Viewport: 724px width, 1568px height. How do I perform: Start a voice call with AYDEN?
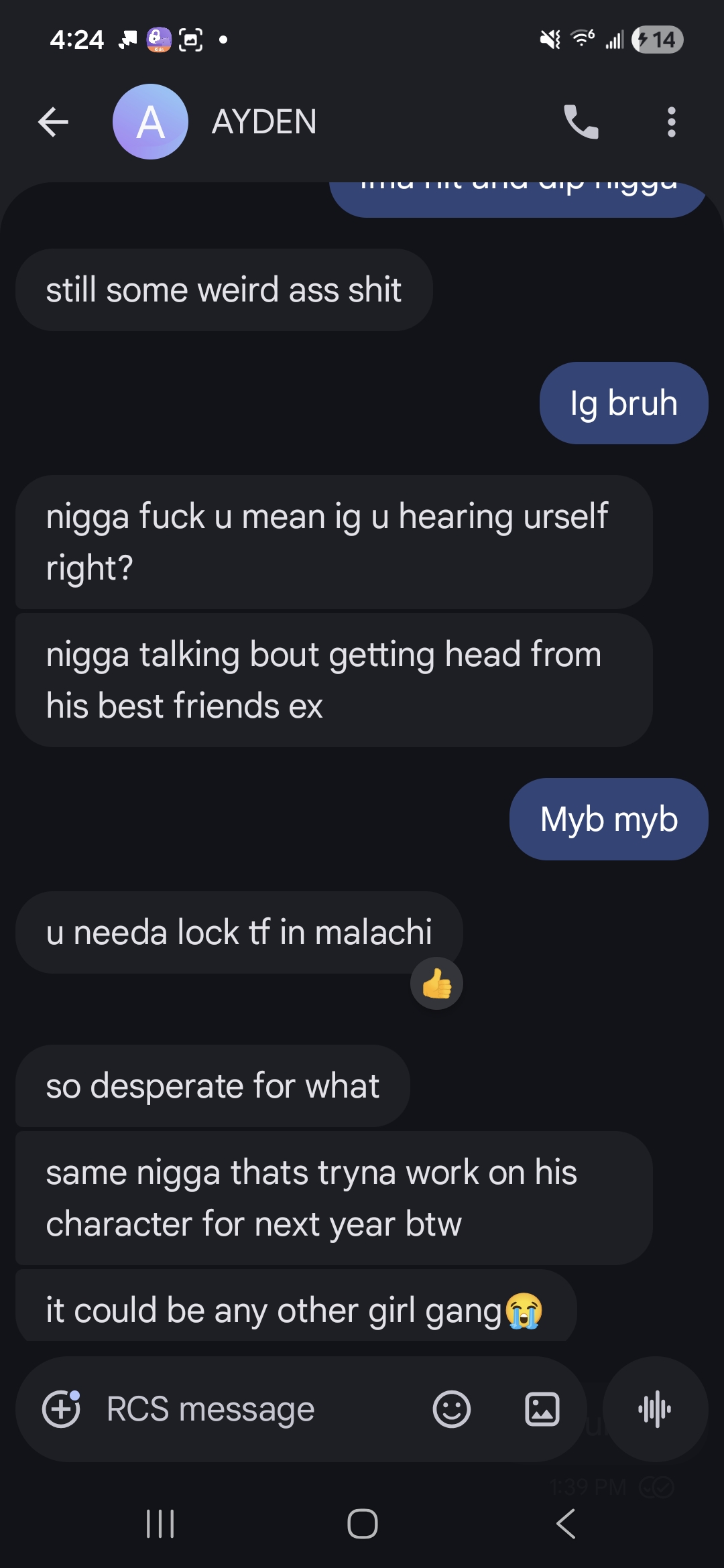click(581, 122)
